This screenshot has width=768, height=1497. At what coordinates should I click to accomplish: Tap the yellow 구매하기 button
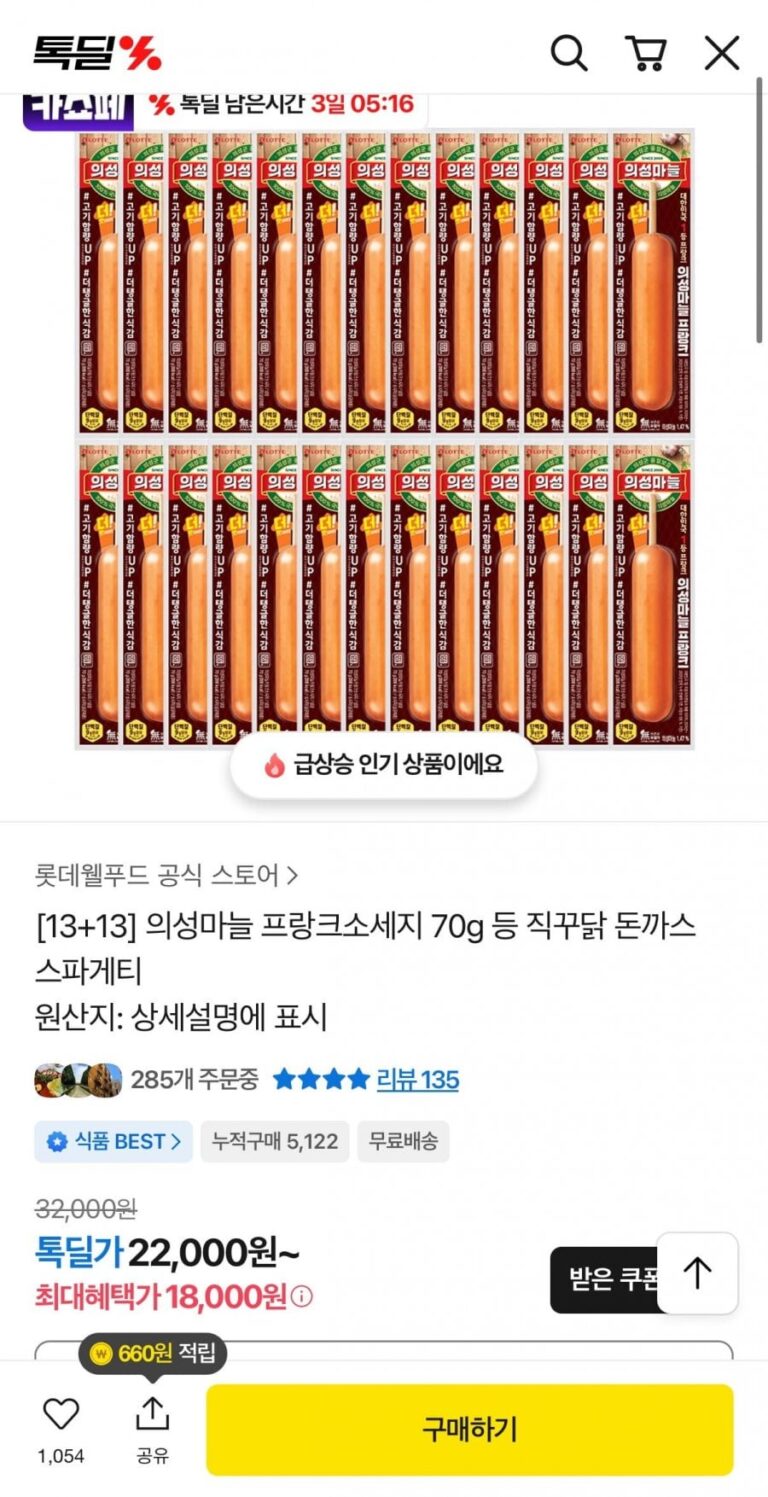pos(469,1429)
